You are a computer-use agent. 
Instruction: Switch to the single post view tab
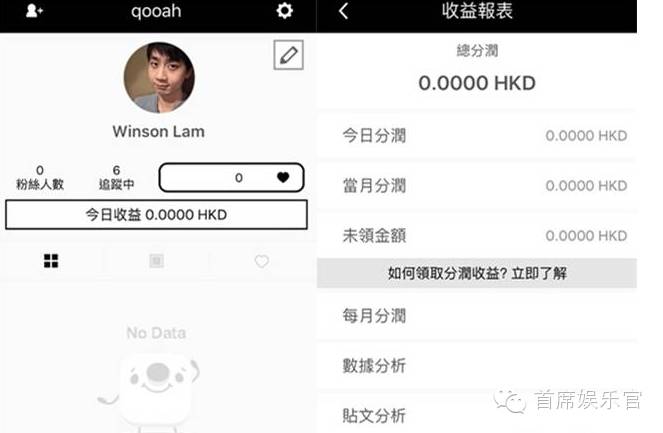(x=156, y=261)
